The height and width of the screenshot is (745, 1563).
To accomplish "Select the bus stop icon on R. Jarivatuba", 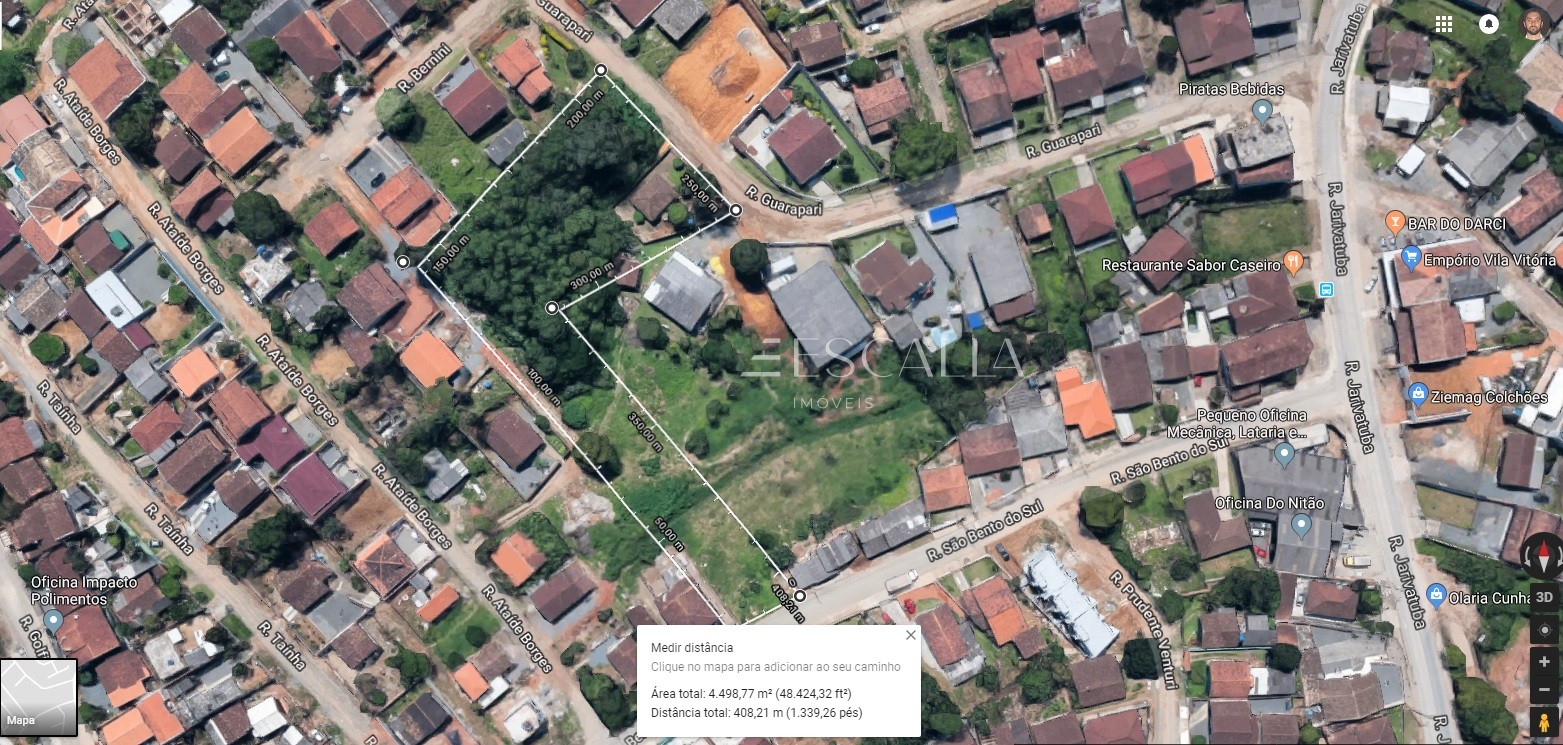I will [1326, 290].
